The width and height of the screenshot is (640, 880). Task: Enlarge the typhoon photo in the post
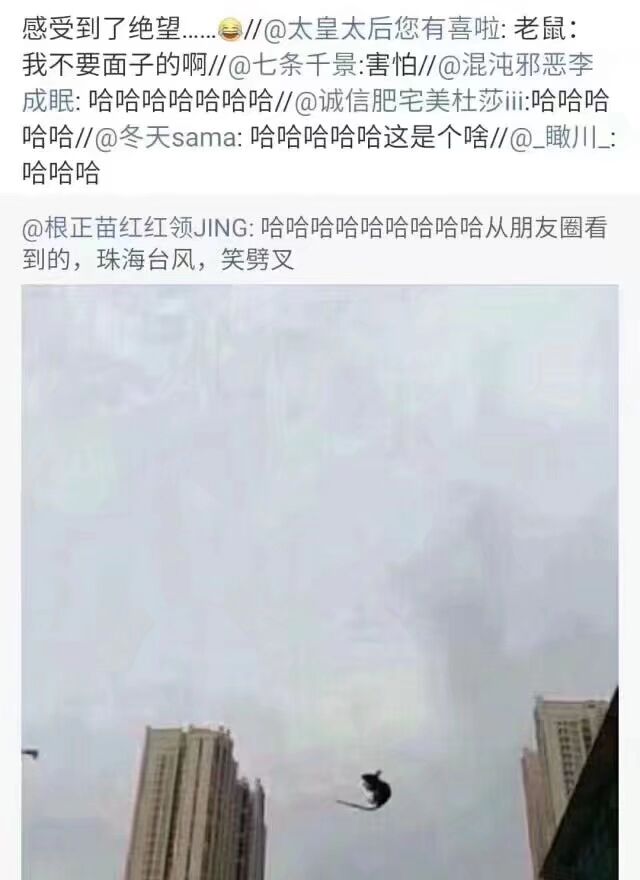point(320,580)
